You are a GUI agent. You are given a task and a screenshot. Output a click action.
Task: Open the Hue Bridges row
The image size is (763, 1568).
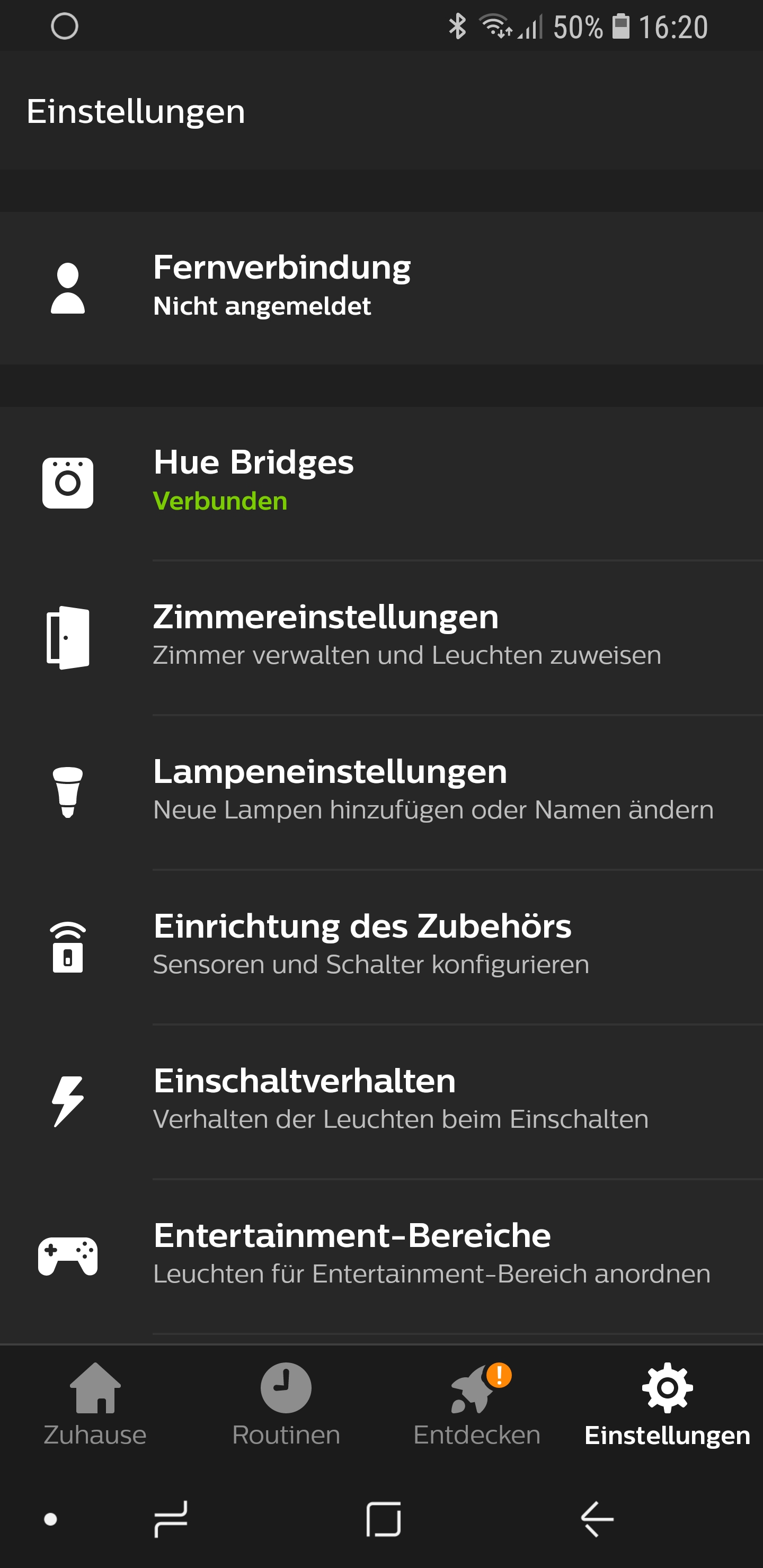(x=381, y=482)
